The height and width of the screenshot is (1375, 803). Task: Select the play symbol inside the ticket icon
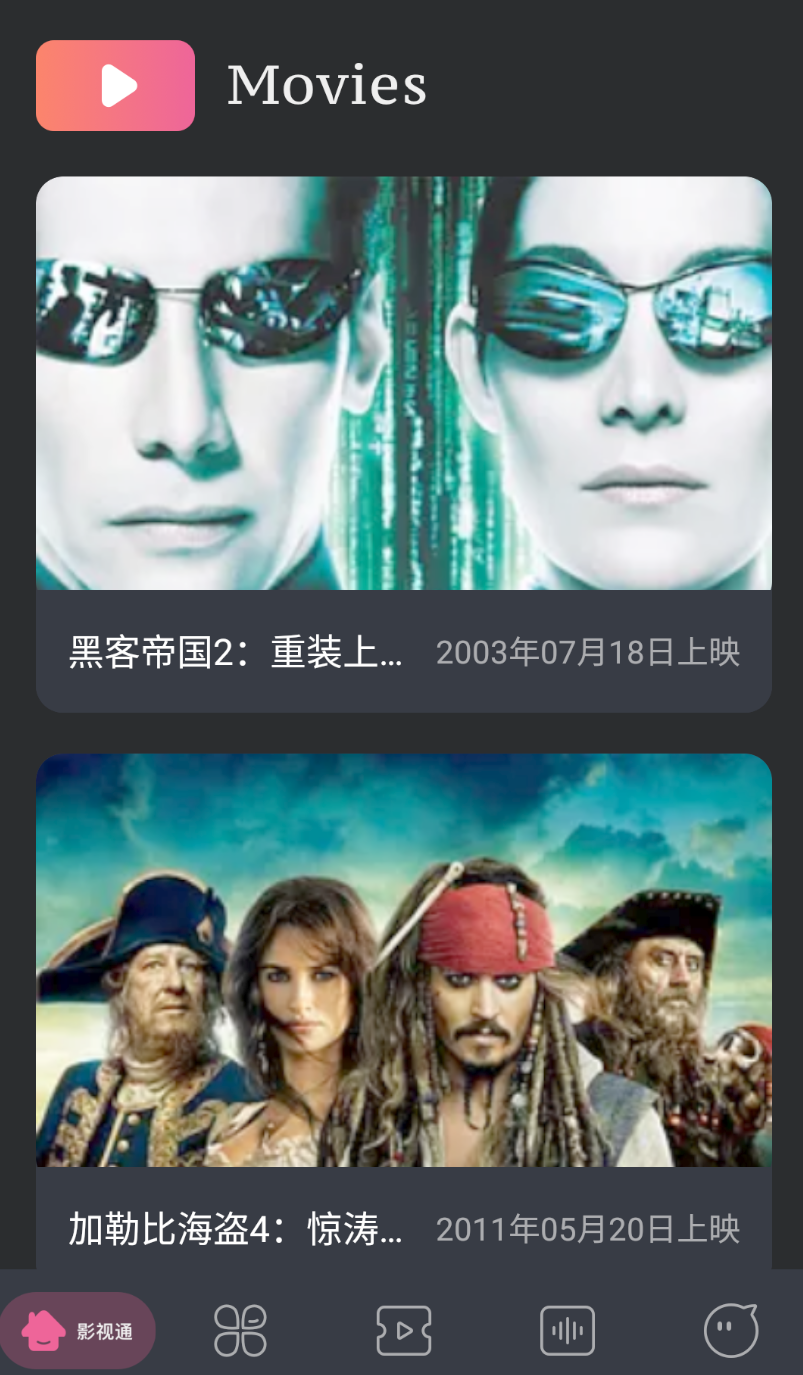tap(403, 1330)
